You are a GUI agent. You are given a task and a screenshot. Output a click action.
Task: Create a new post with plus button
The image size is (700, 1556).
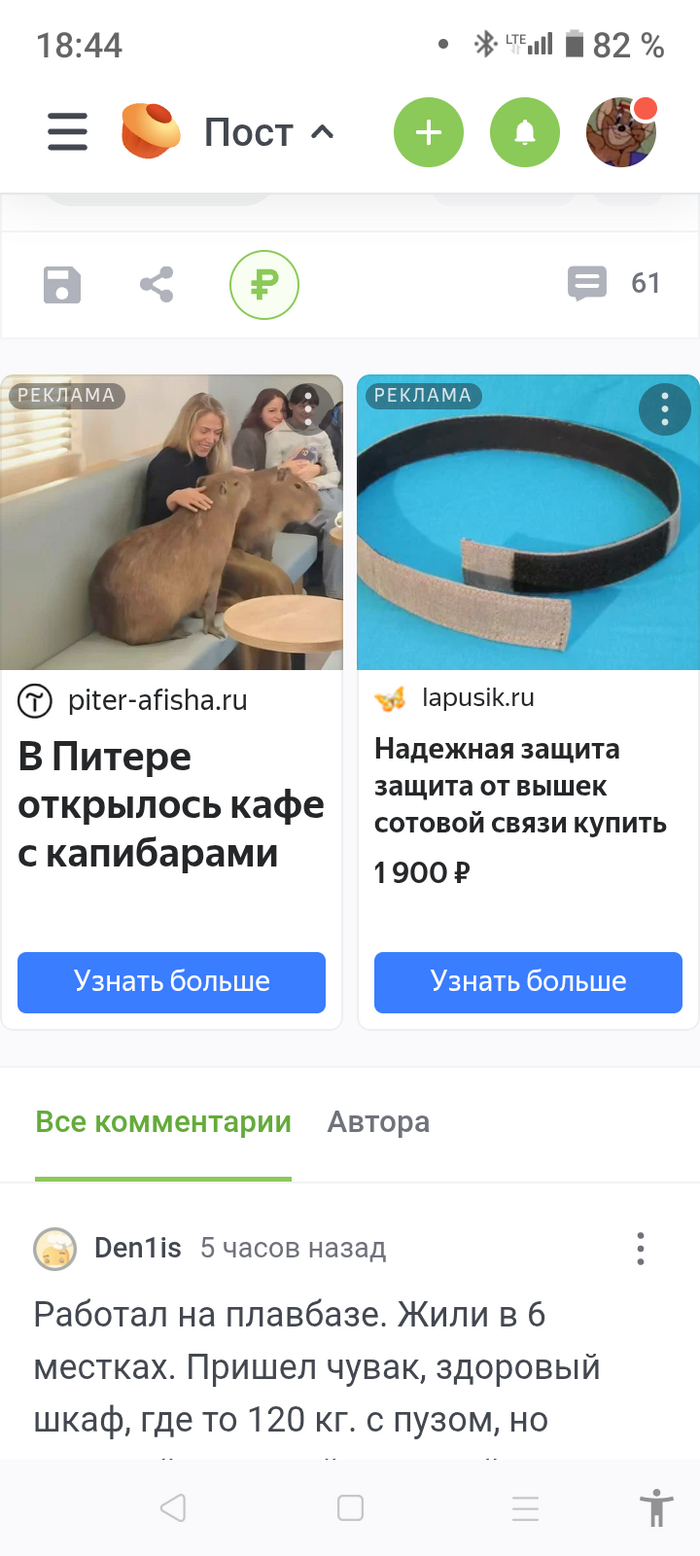pos(428,132)
